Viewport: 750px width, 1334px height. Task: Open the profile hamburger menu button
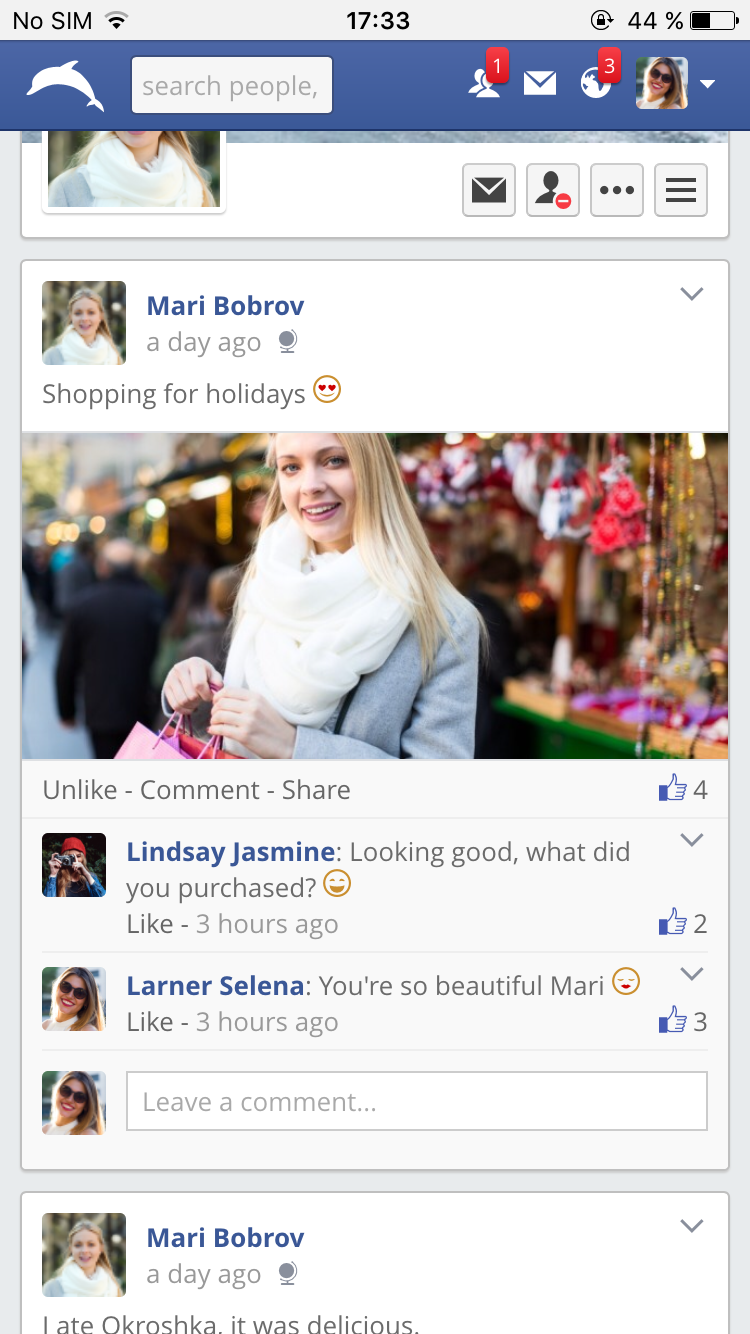(681, 190)
